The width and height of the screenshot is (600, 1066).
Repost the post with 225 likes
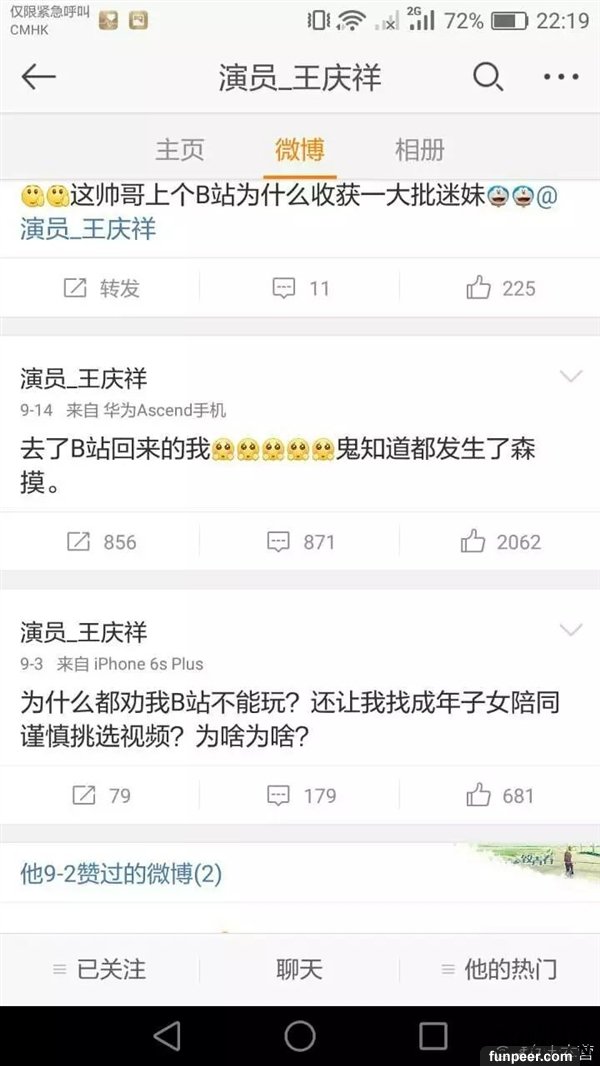(x=100, y=288)
